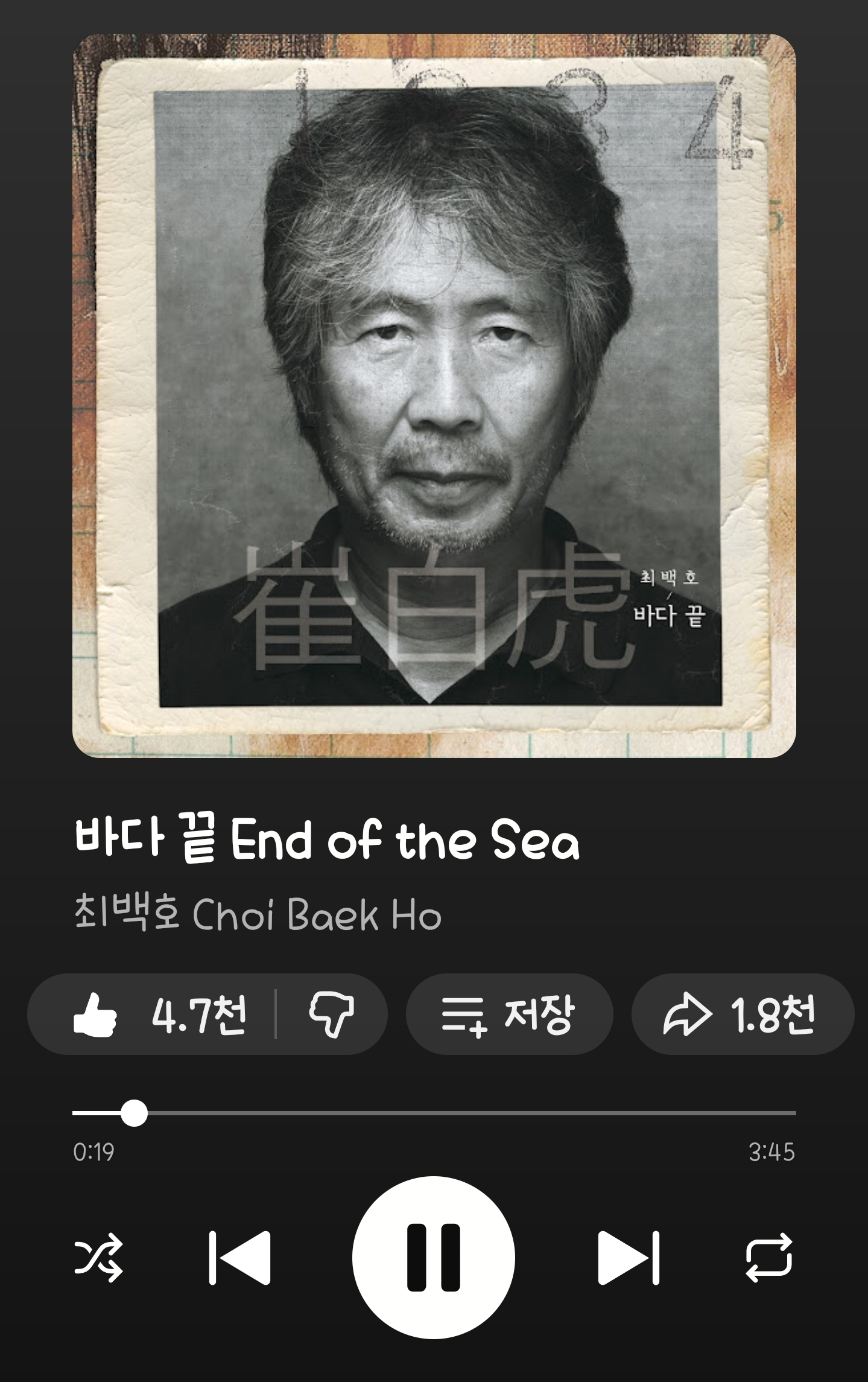Dislike the song with thumbs down
This screenshot has width=868, height=1382.
(x=332, y=1014)
